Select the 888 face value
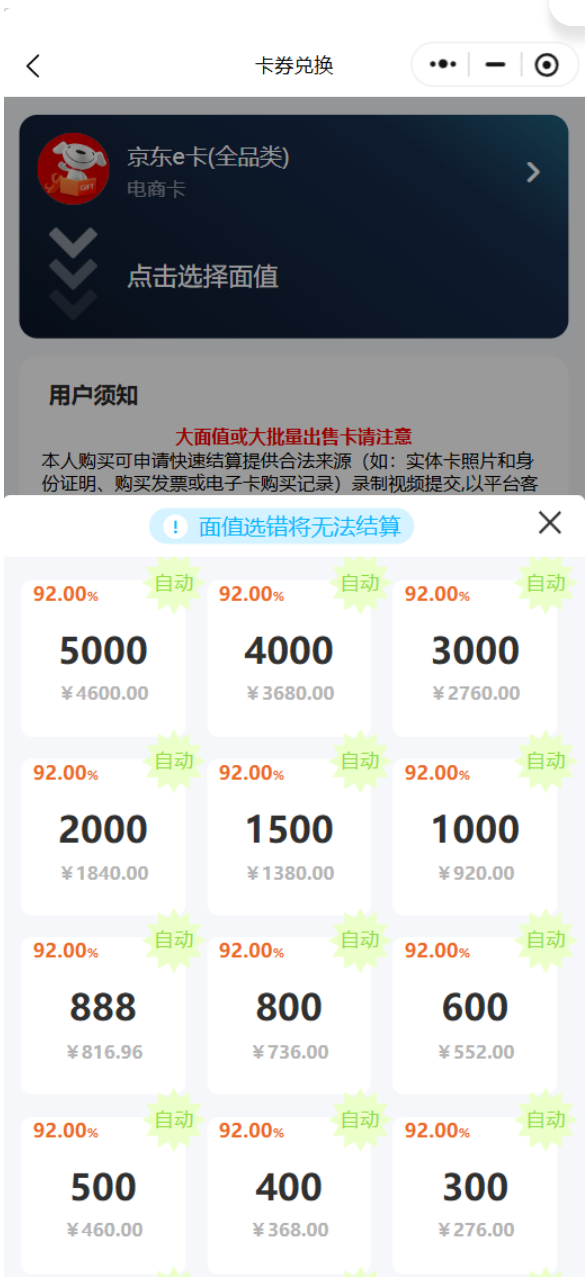Screen dimensions: 585x1277 coord(103,1015)
